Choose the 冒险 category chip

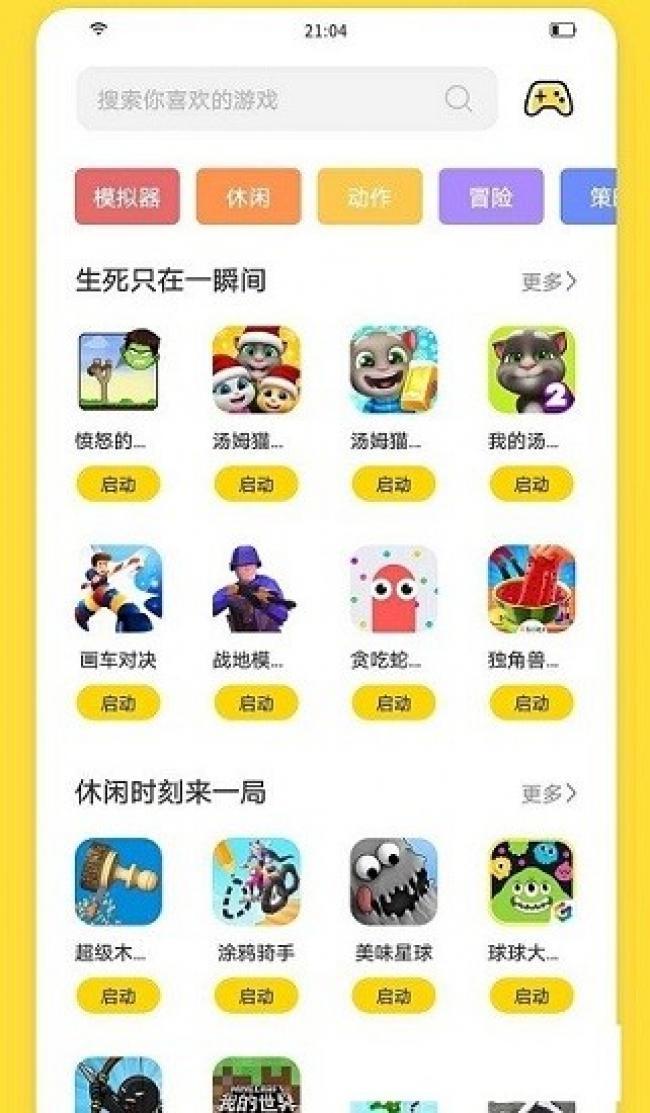491,196
